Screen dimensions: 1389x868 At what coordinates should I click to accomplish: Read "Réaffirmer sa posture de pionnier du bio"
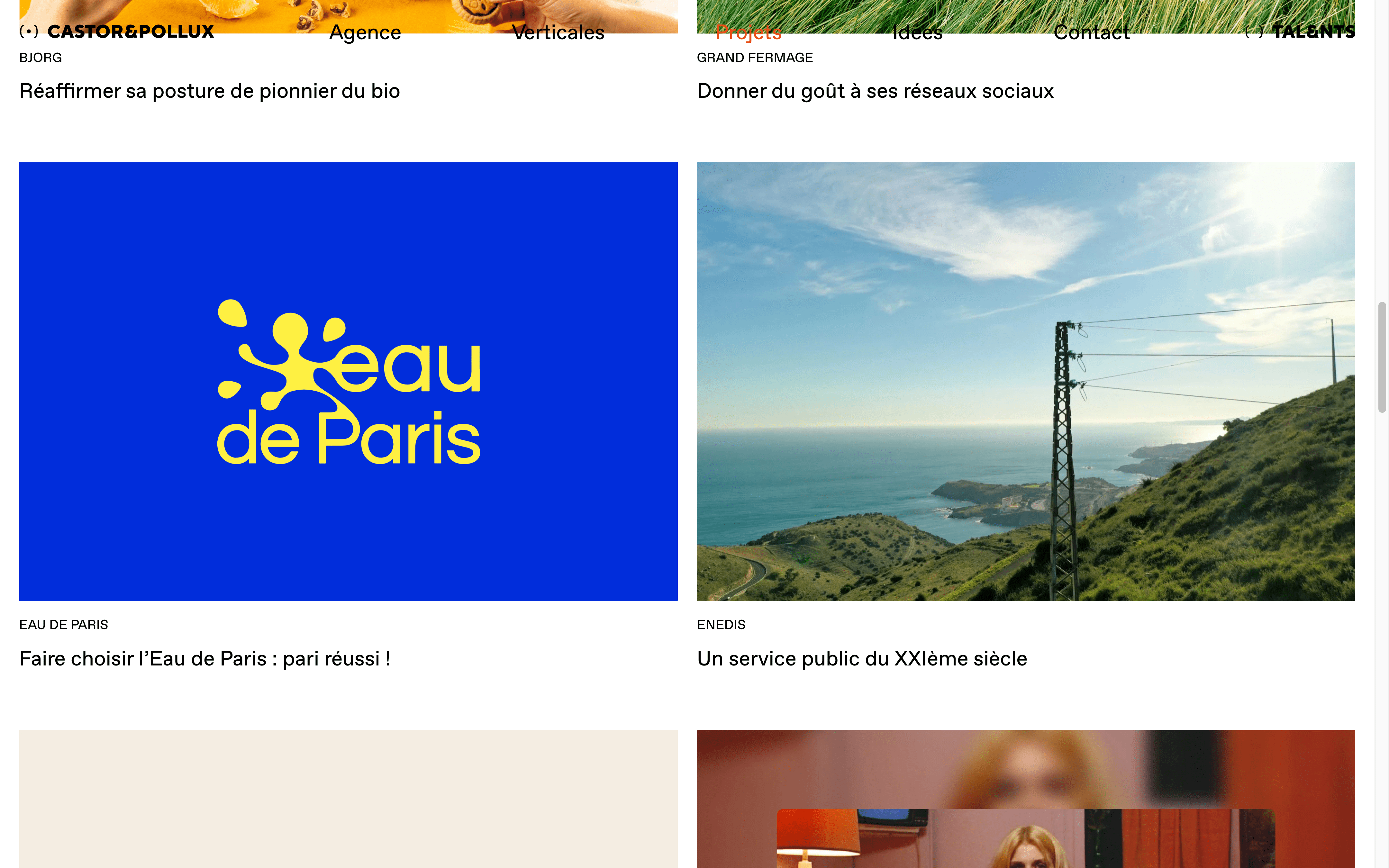[210, 91]
